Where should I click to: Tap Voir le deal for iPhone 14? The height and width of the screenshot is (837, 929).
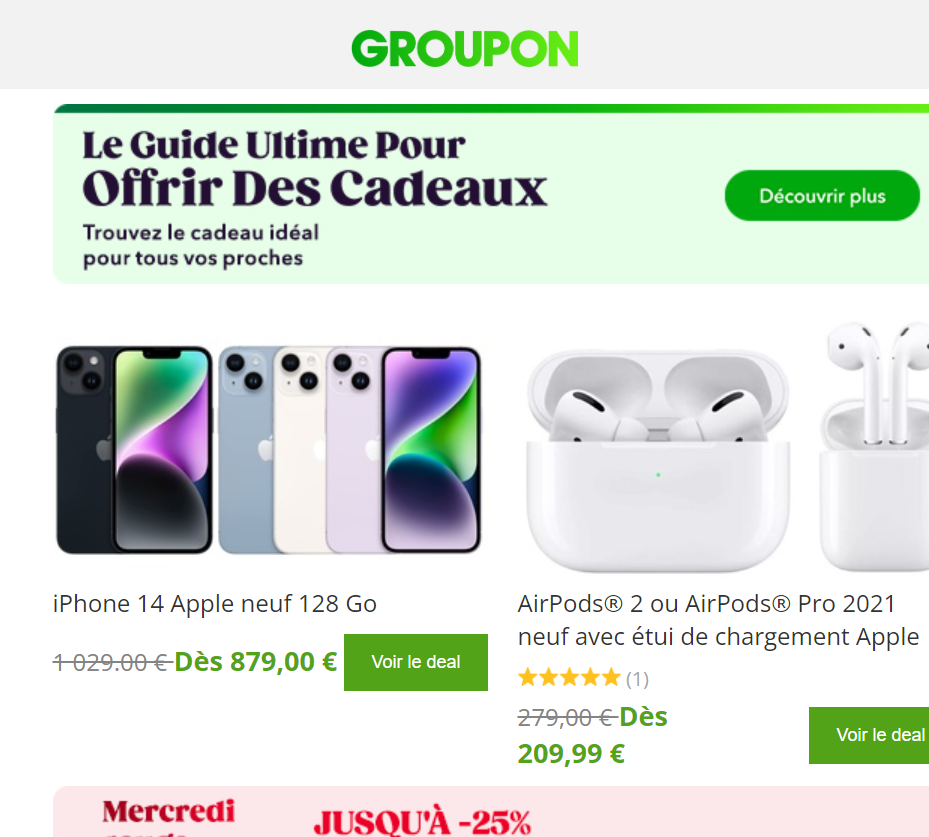[x=415, y=662]
